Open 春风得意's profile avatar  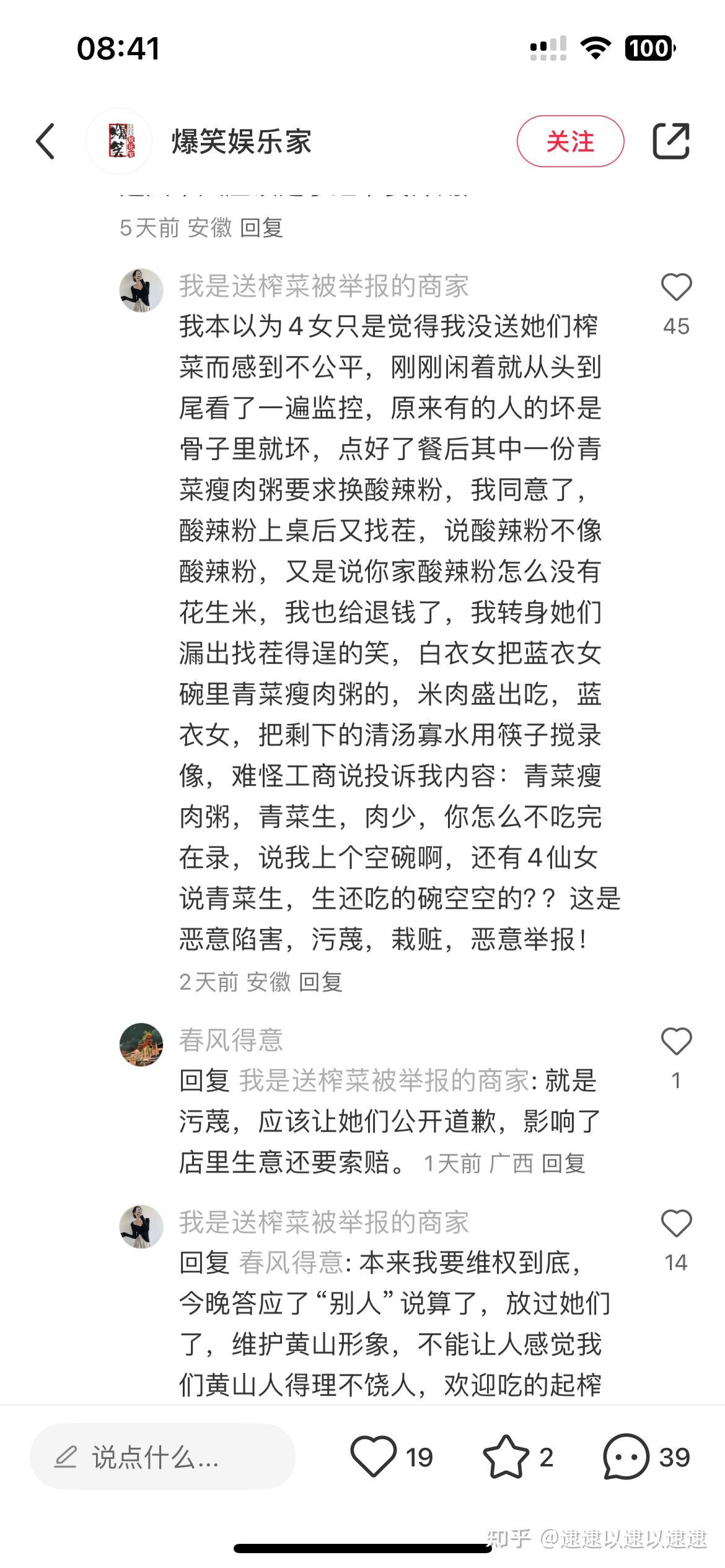point(141,1045)
